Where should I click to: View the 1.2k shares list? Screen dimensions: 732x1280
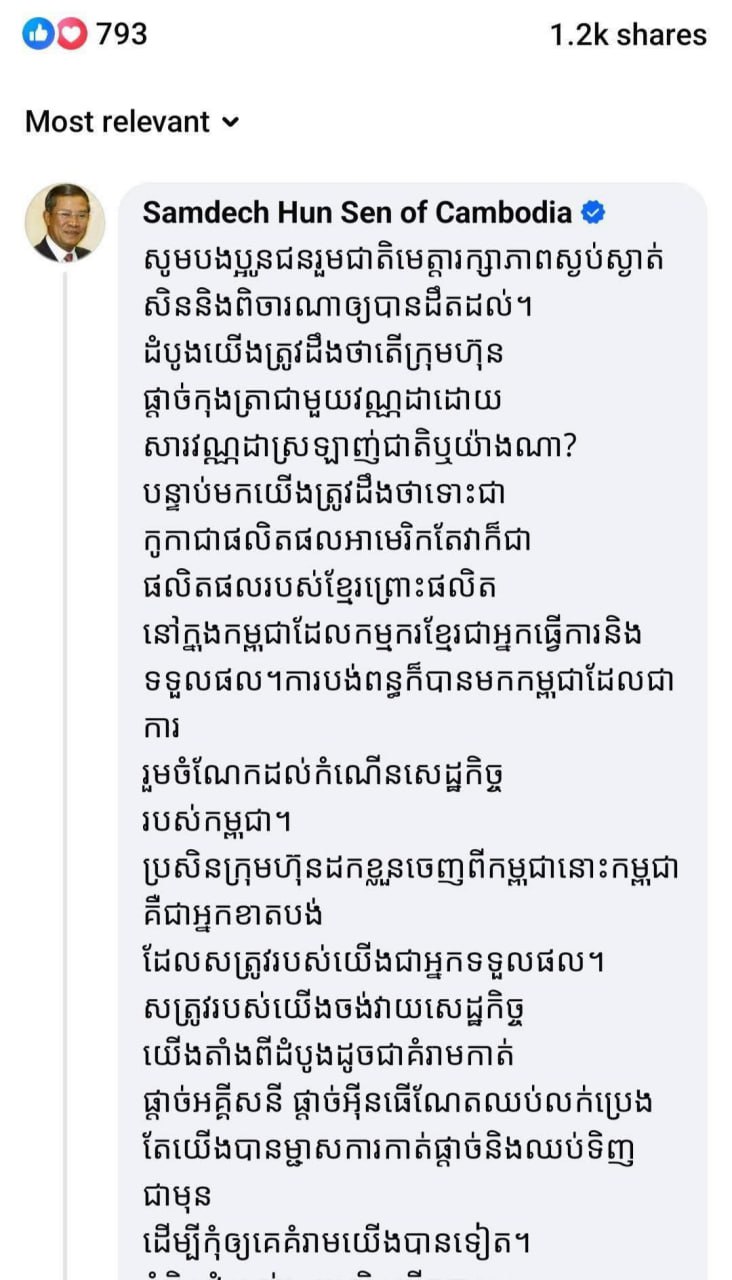point(628,35)
